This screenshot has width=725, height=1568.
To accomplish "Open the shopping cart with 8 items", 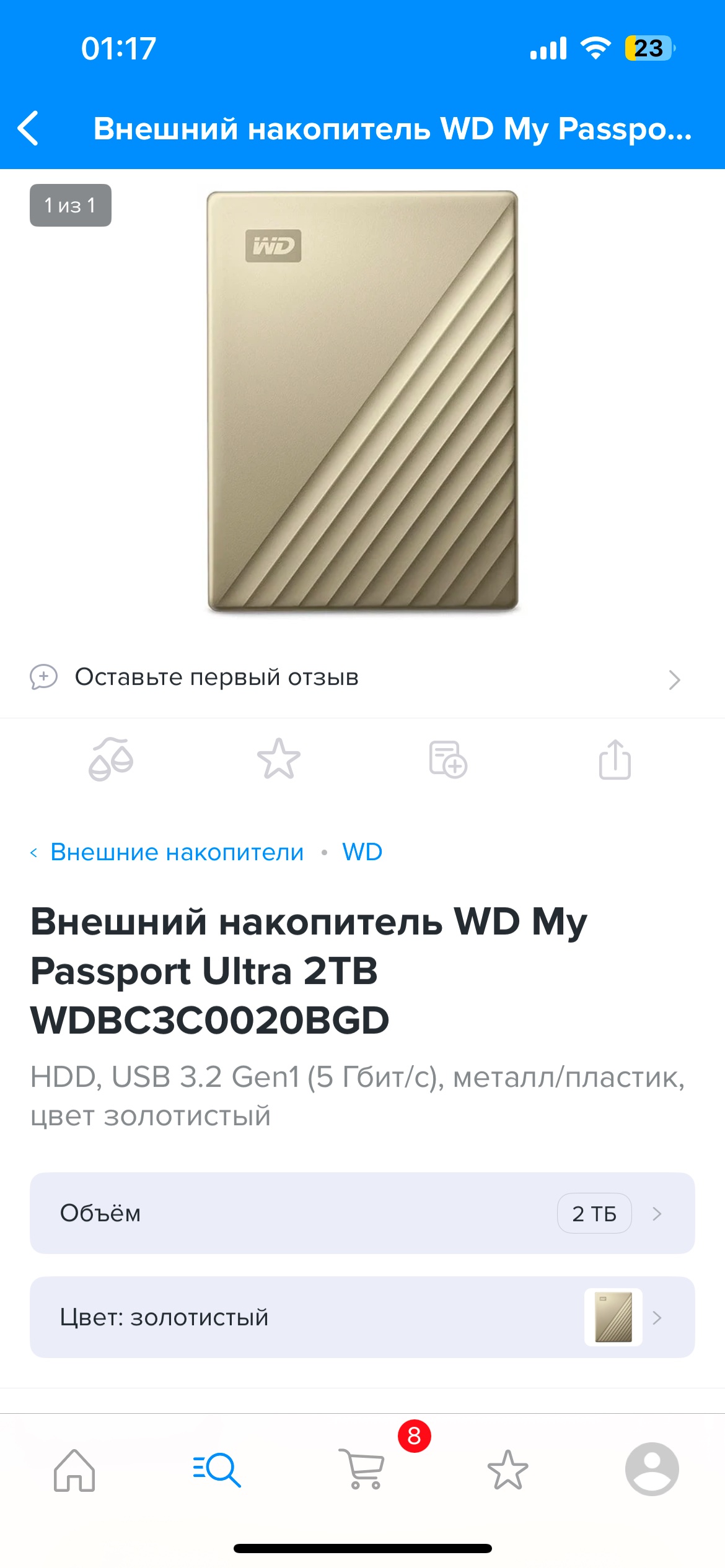I will [x=362, y=1470].
